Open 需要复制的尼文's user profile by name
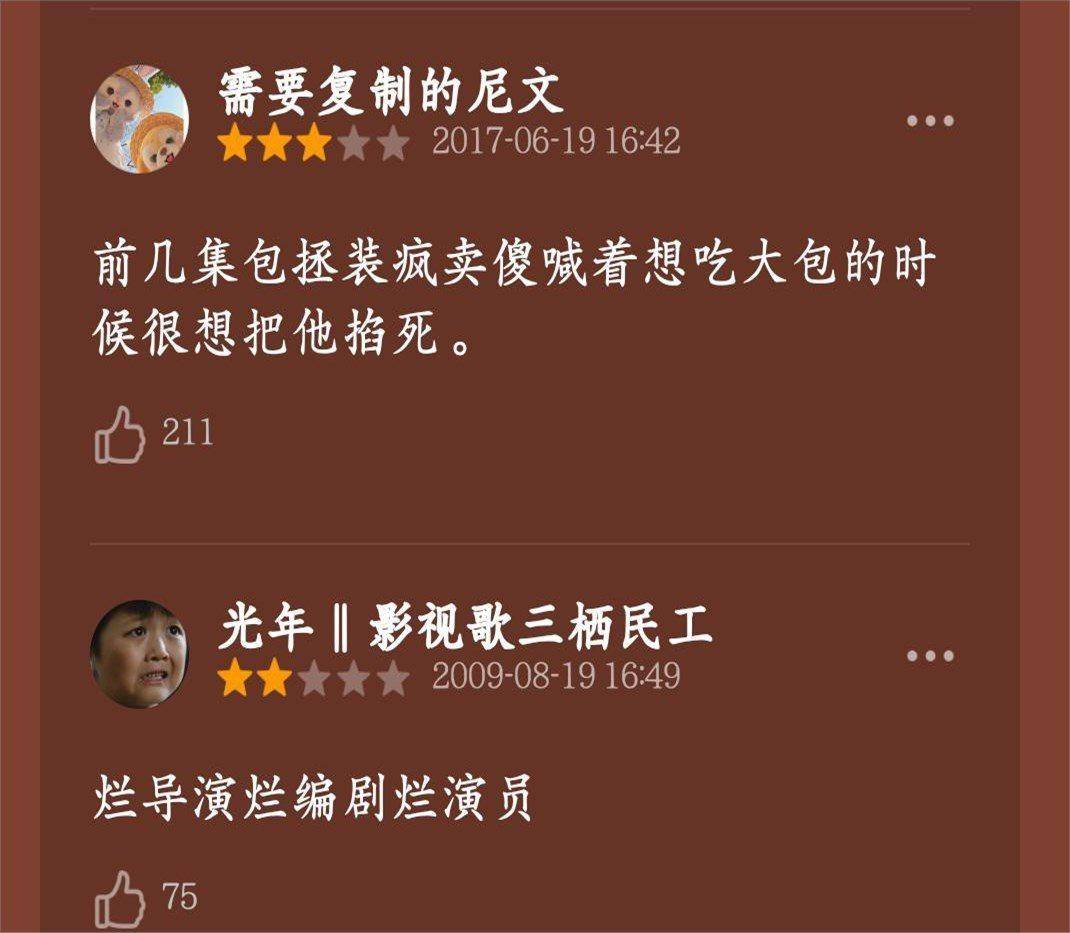The width and height of the screenshot is (1070, 933). (x=391, y=94)
